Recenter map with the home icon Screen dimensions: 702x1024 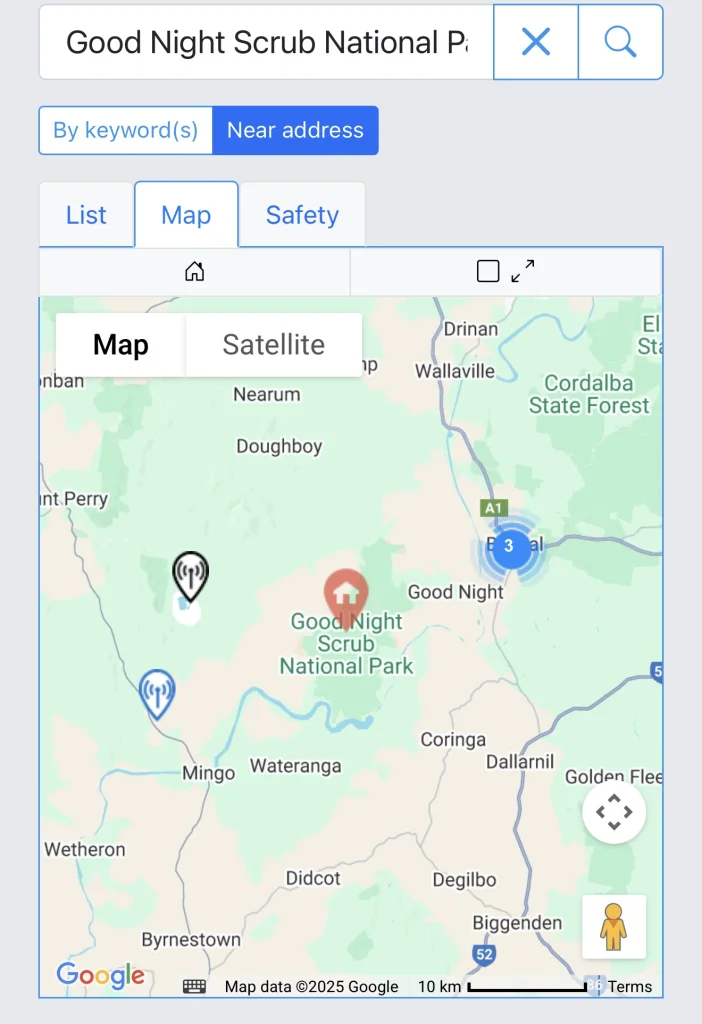coord(195,271)
